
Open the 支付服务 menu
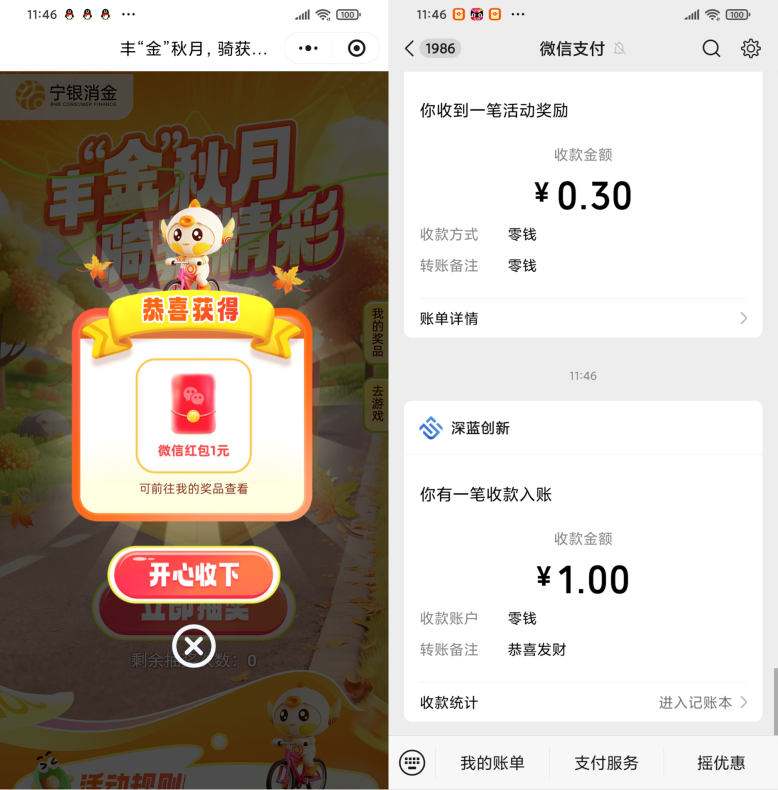pos(606,762)
